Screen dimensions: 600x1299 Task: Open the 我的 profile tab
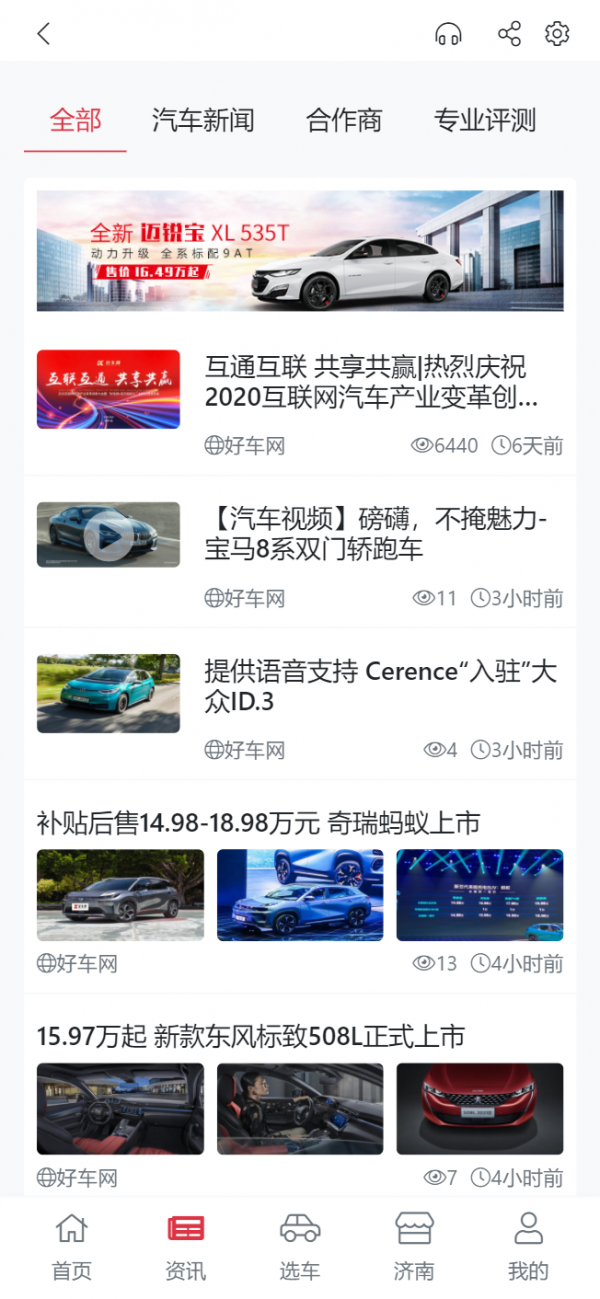[x=528, y=1246]
